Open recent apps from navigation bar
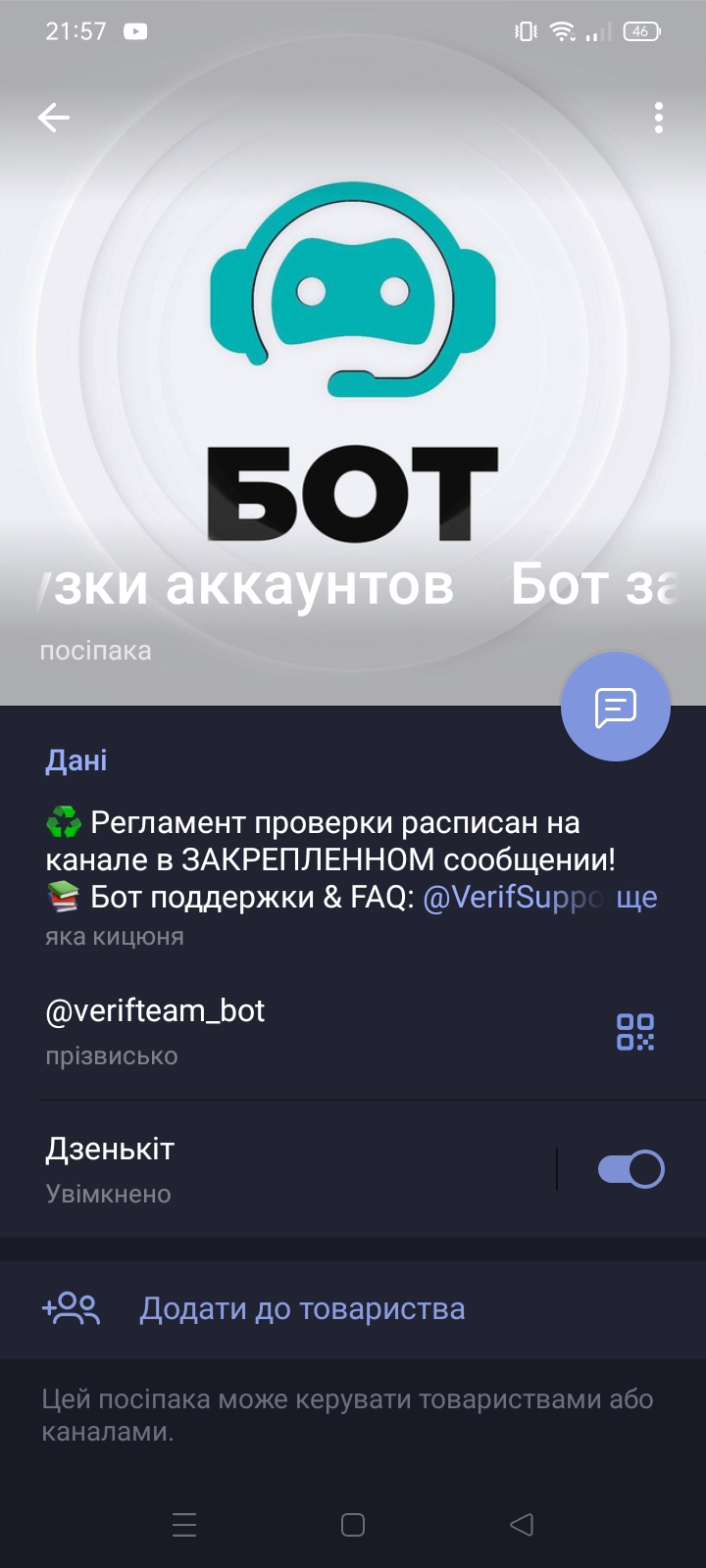This screenshot has height=1568, width=706. [184, 1525]
